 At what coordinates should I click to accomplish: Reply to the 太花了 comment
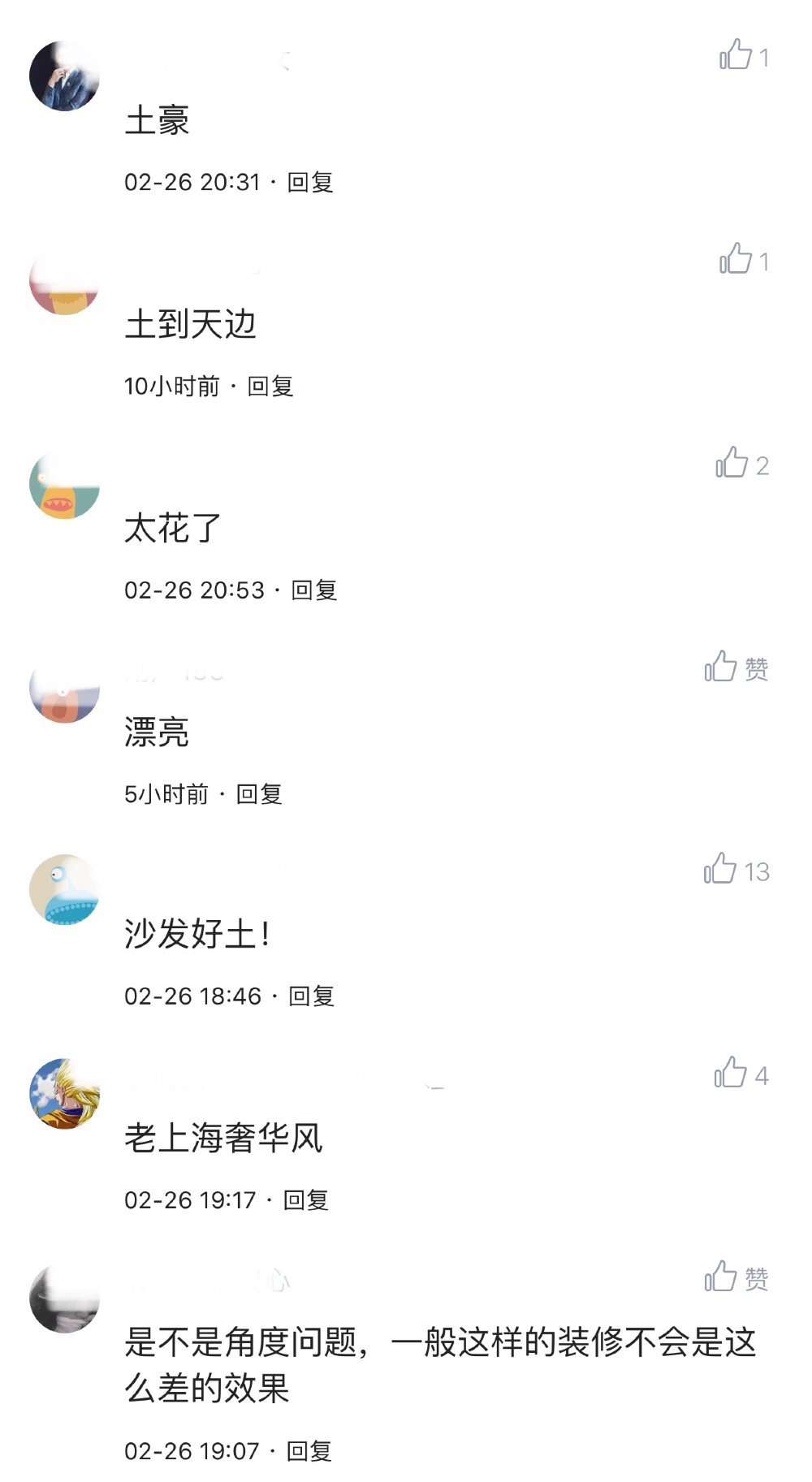[x=313, y=590]
